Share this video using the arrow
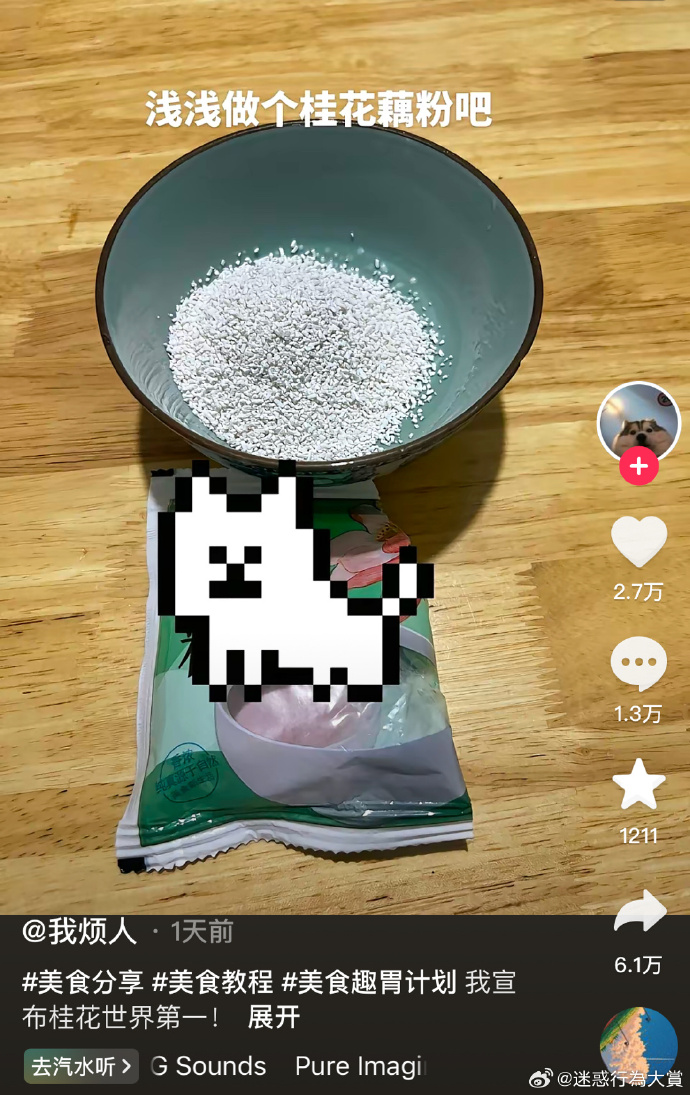This screenshot has width=690, height=1095. click(638, 912)
